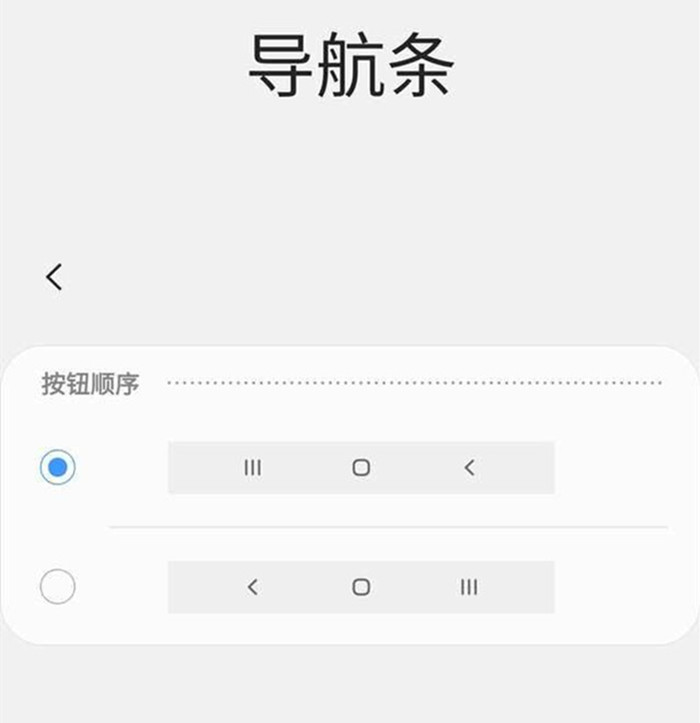Go back from the 导航条 settings

point(54,277)
